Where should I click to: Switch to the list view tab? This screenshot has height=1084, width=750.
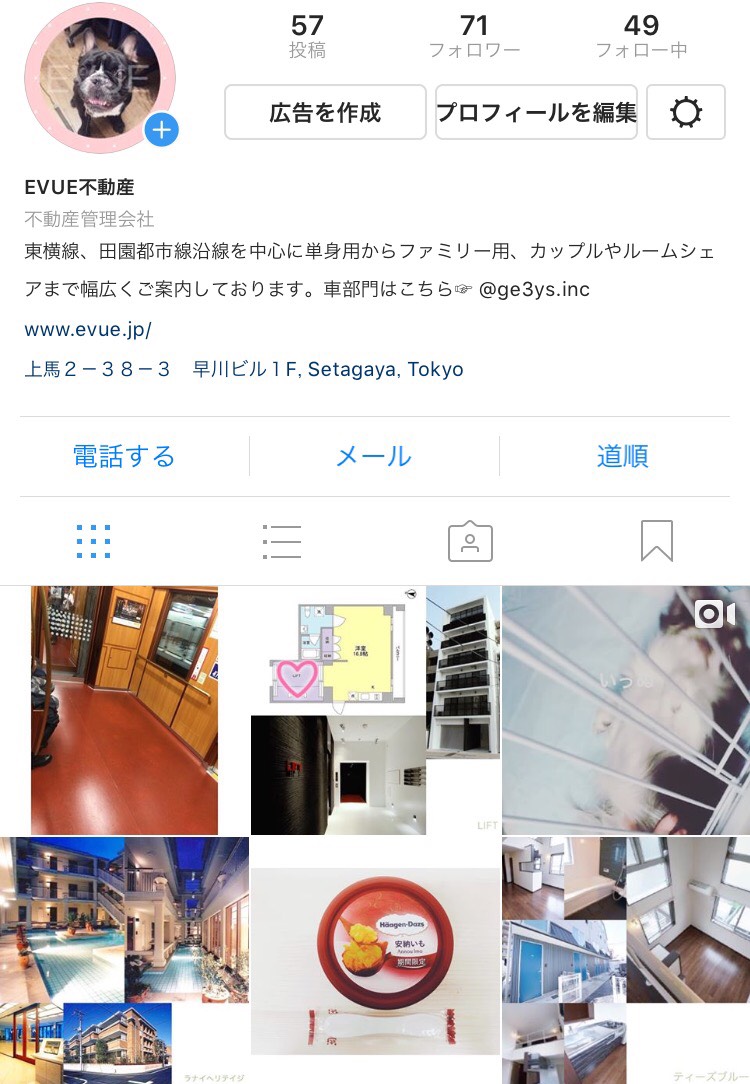pyautogui.click(x=282, y=541)
